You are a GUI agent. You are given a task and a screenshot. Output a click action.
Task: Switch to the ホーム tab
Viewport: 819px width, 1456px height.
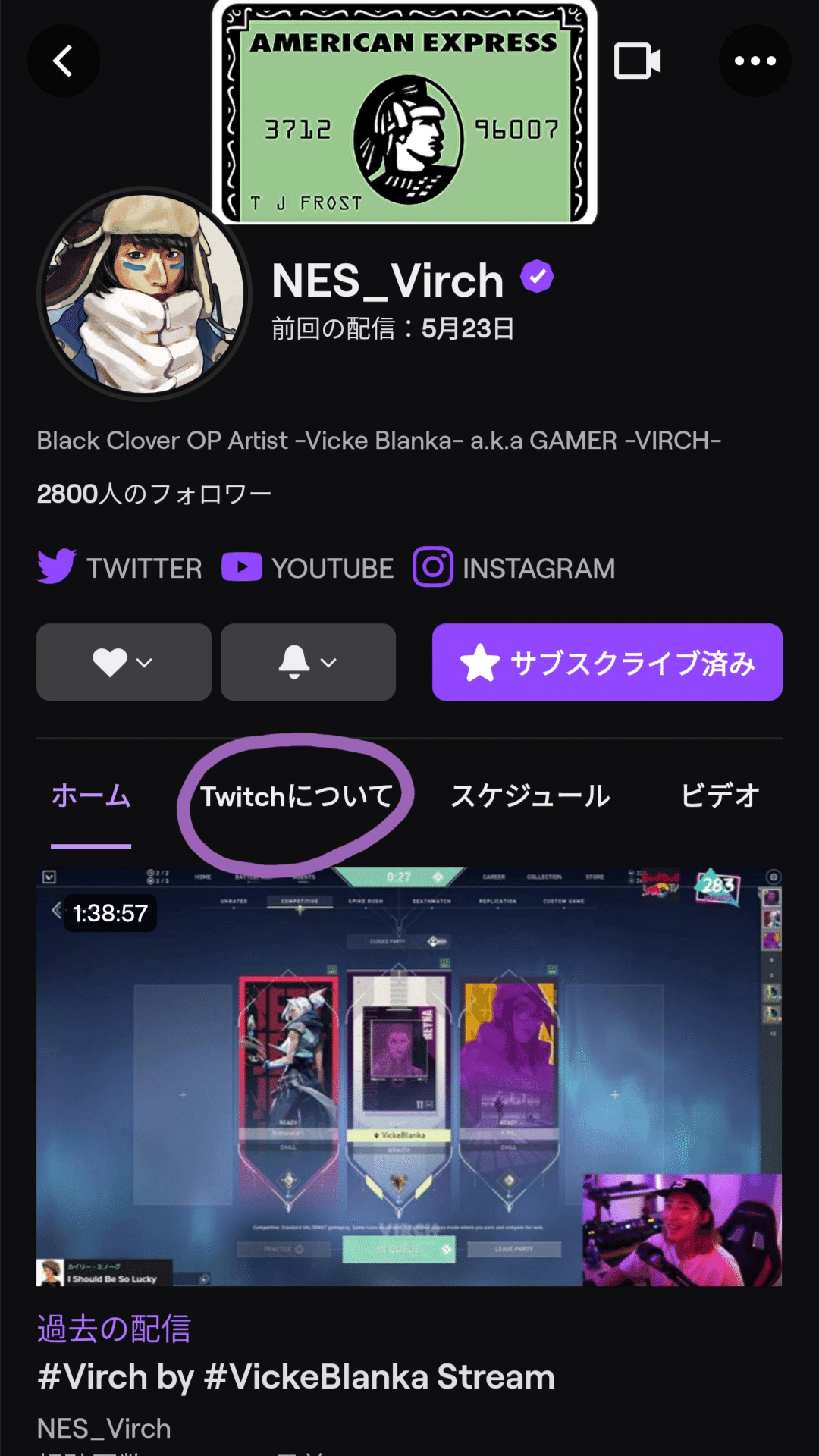coord(91,796)
